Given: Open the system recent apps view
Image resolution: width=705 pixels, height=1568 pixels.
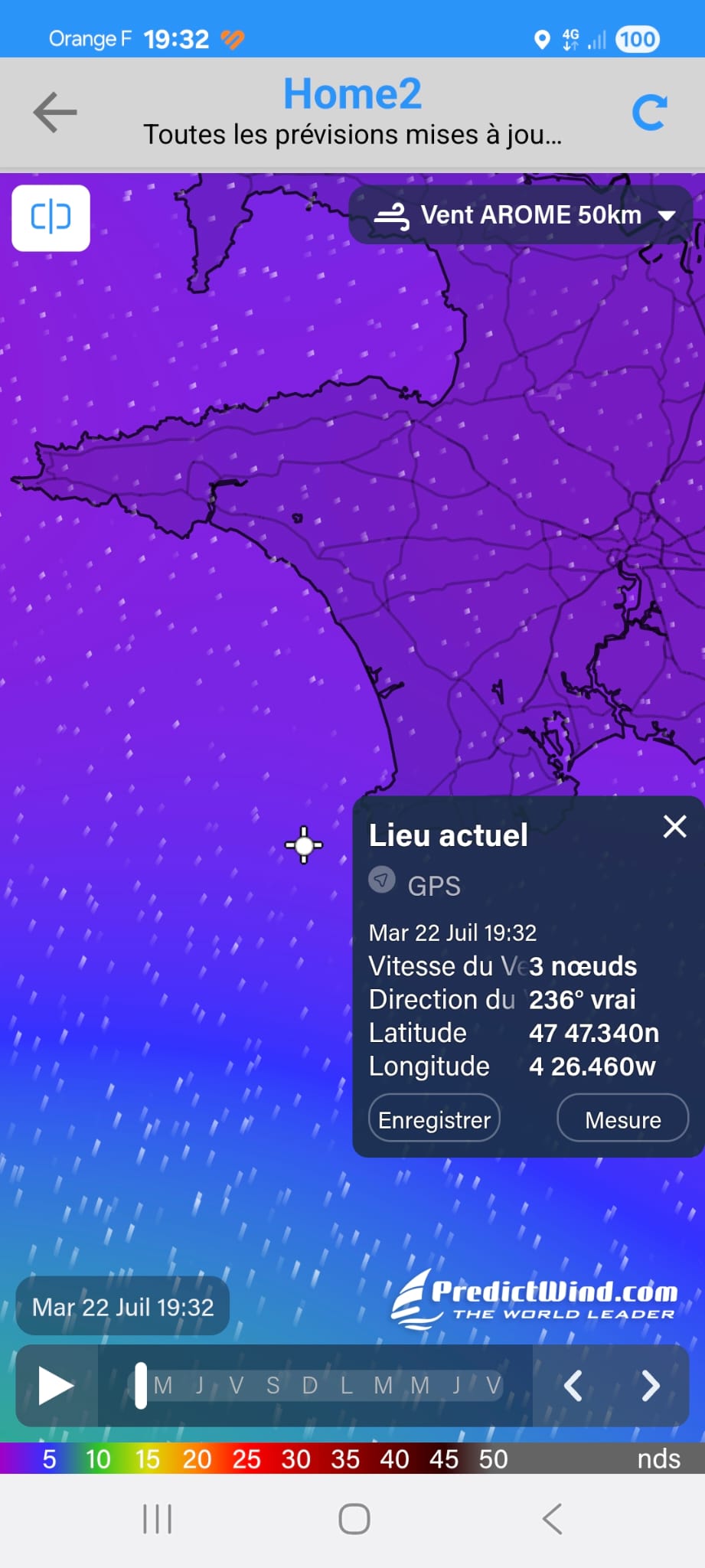Looking at the screenshot, I should pos(158,1519).
